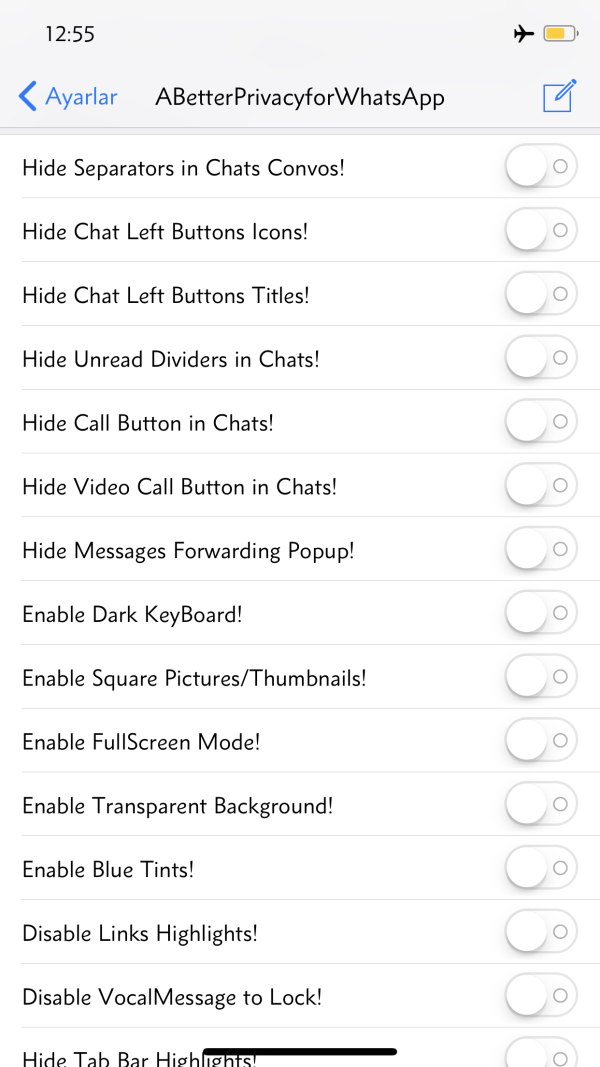
Task: Turn on Disable VocalMessage to Lock
Action: tap(541, 996)
